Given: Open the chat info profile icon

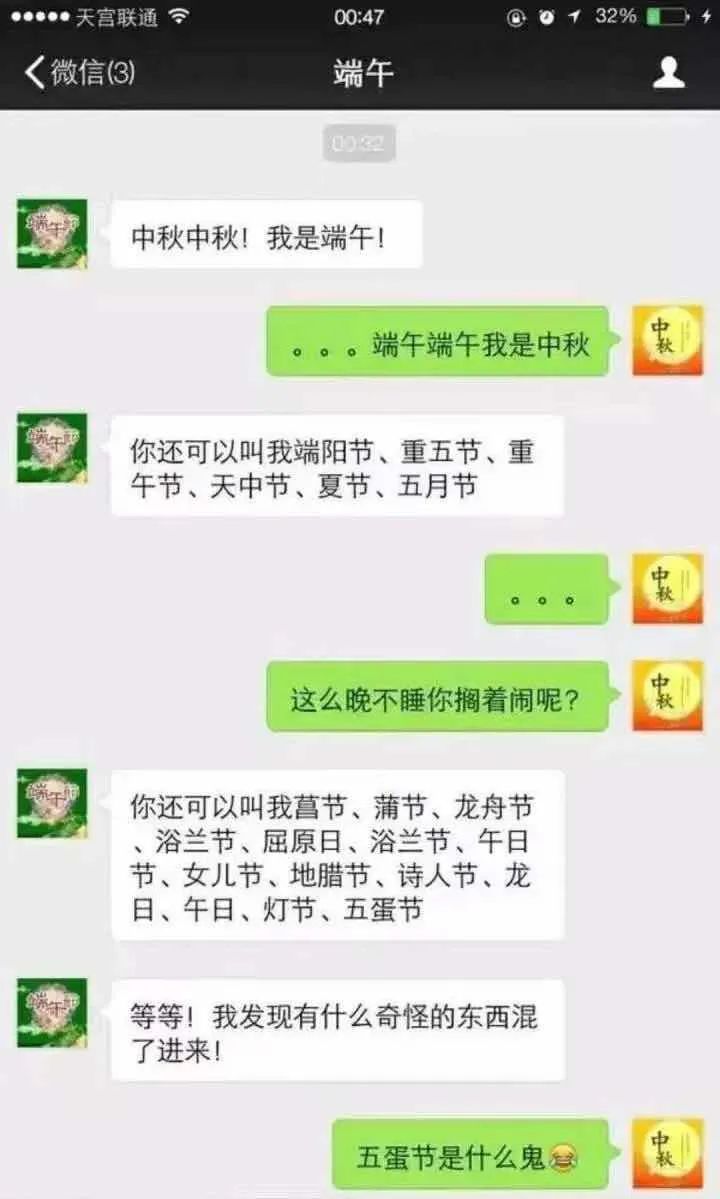Looking at the screenshot, I should coord(668,72).
